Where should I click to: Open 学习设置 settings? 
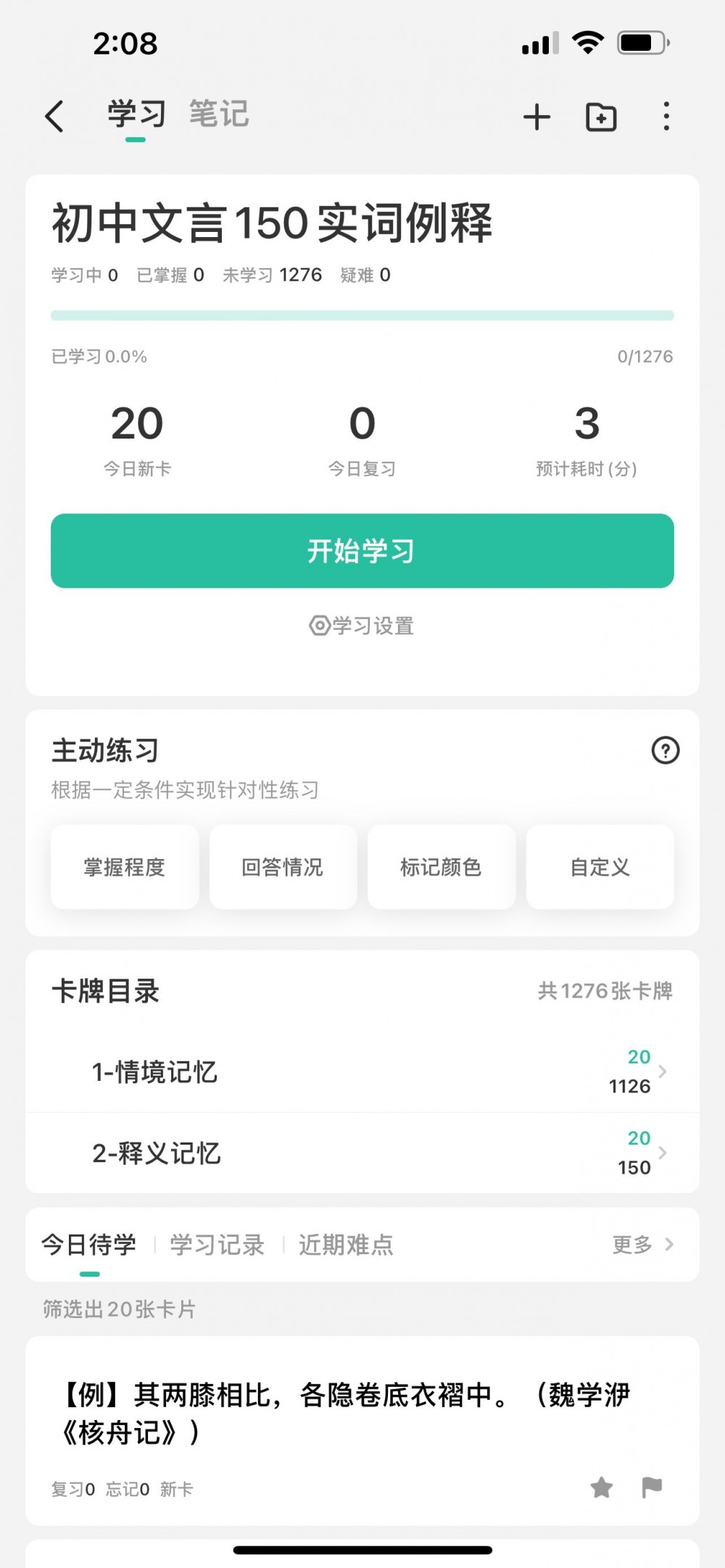[362, 626]
